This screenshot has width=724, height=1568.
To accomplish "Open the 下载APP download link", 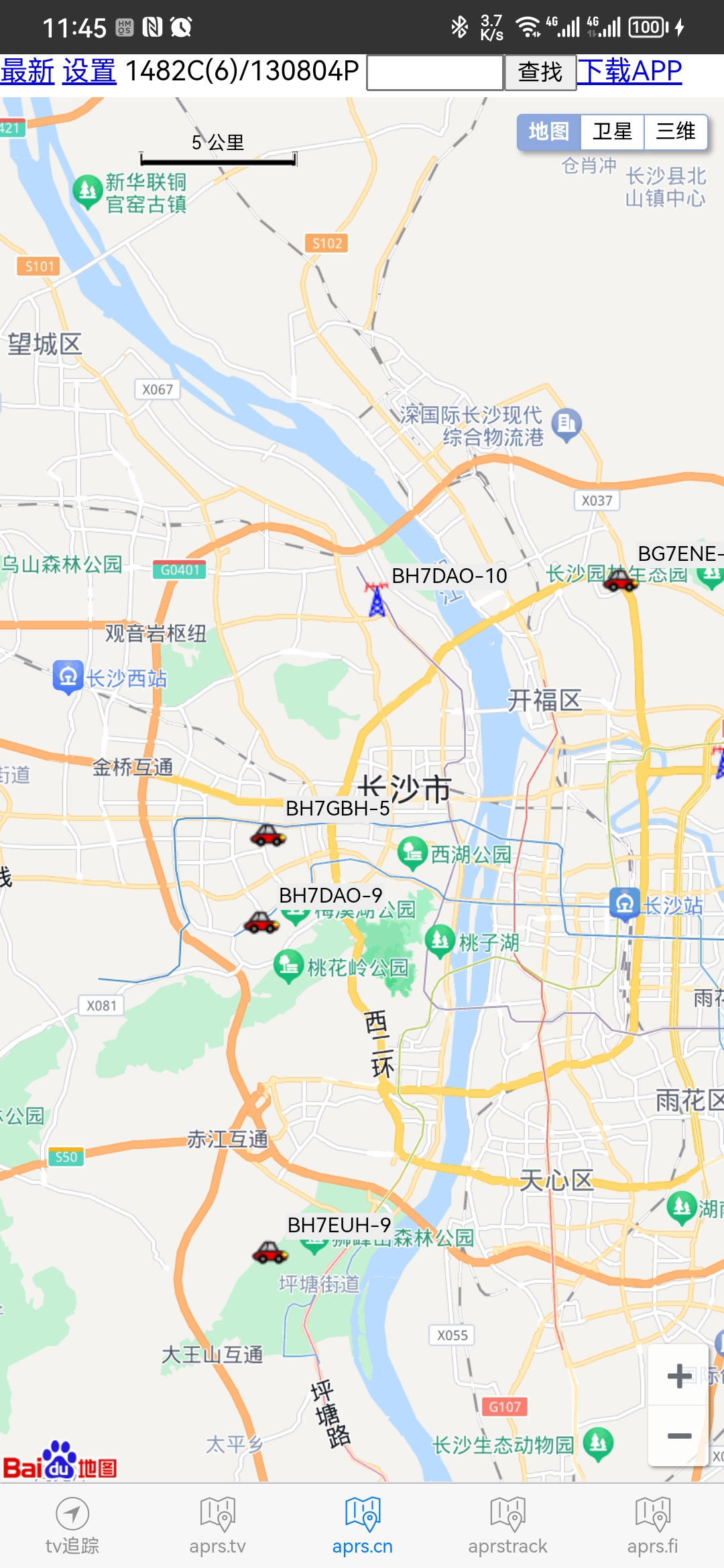I will [x=630, y=71].
